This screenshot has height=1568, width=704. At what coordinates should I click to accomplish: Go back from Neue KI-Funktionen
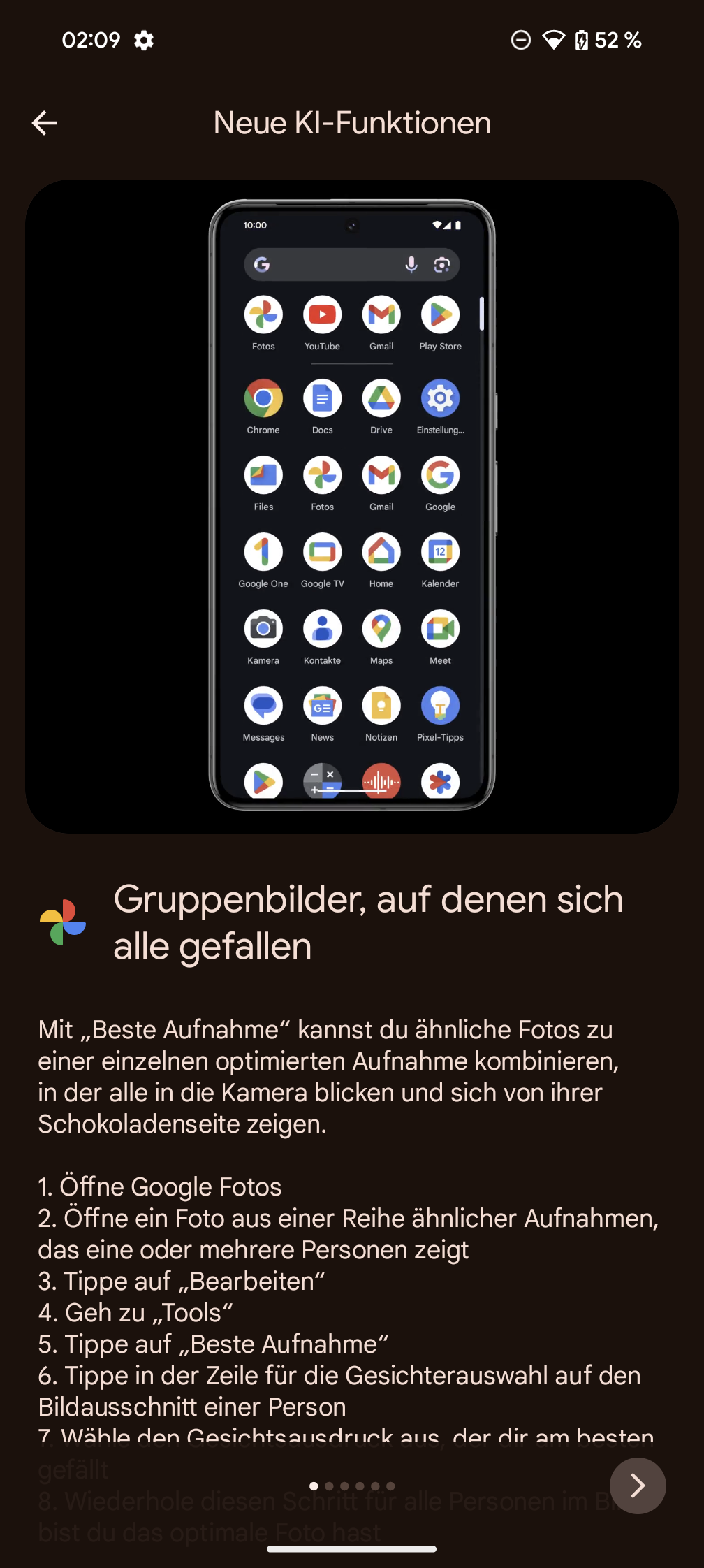coord(44,123)
